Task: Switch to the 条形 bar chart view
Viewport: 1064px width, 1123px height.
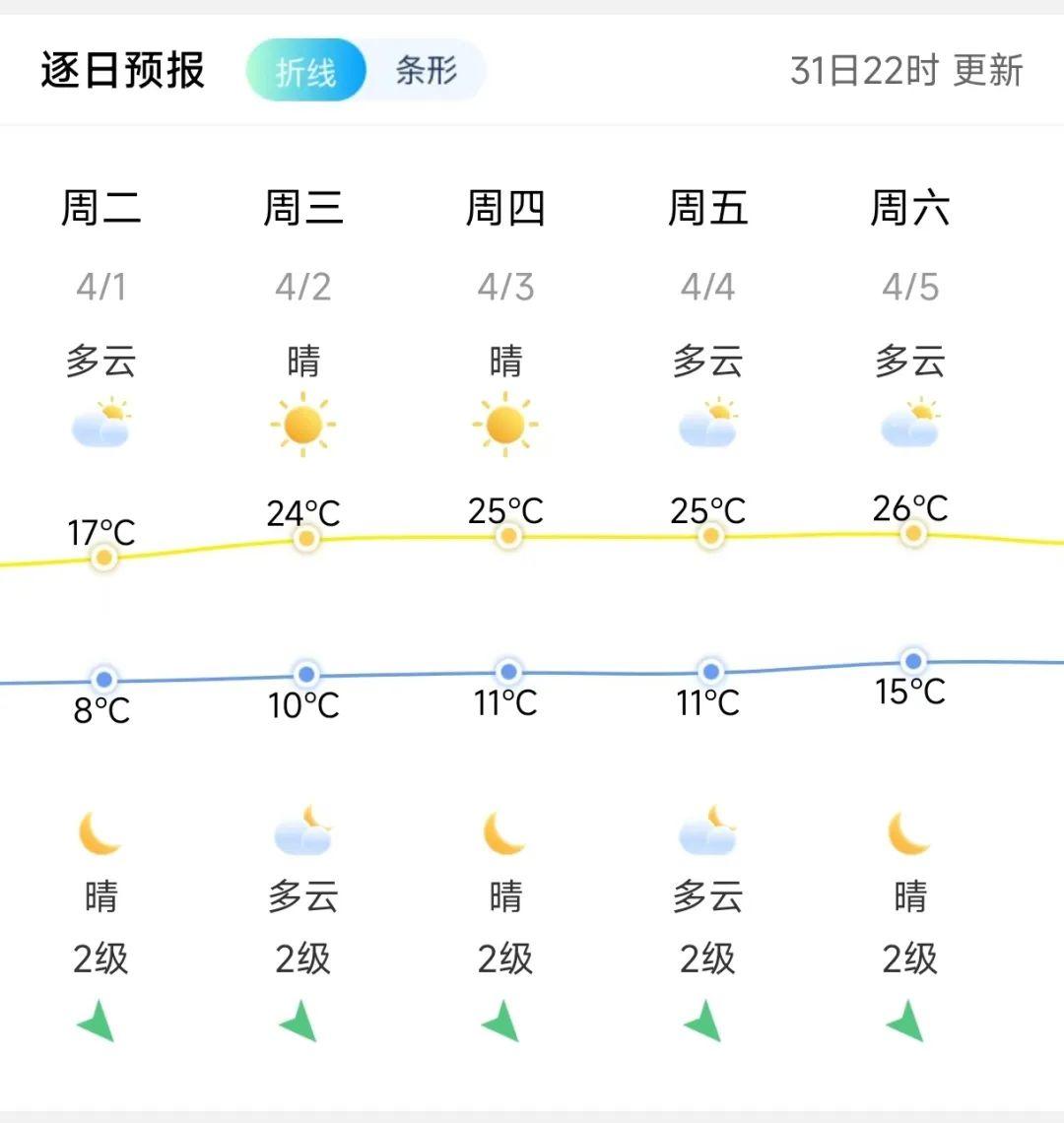Action: [x=426, y=71]
